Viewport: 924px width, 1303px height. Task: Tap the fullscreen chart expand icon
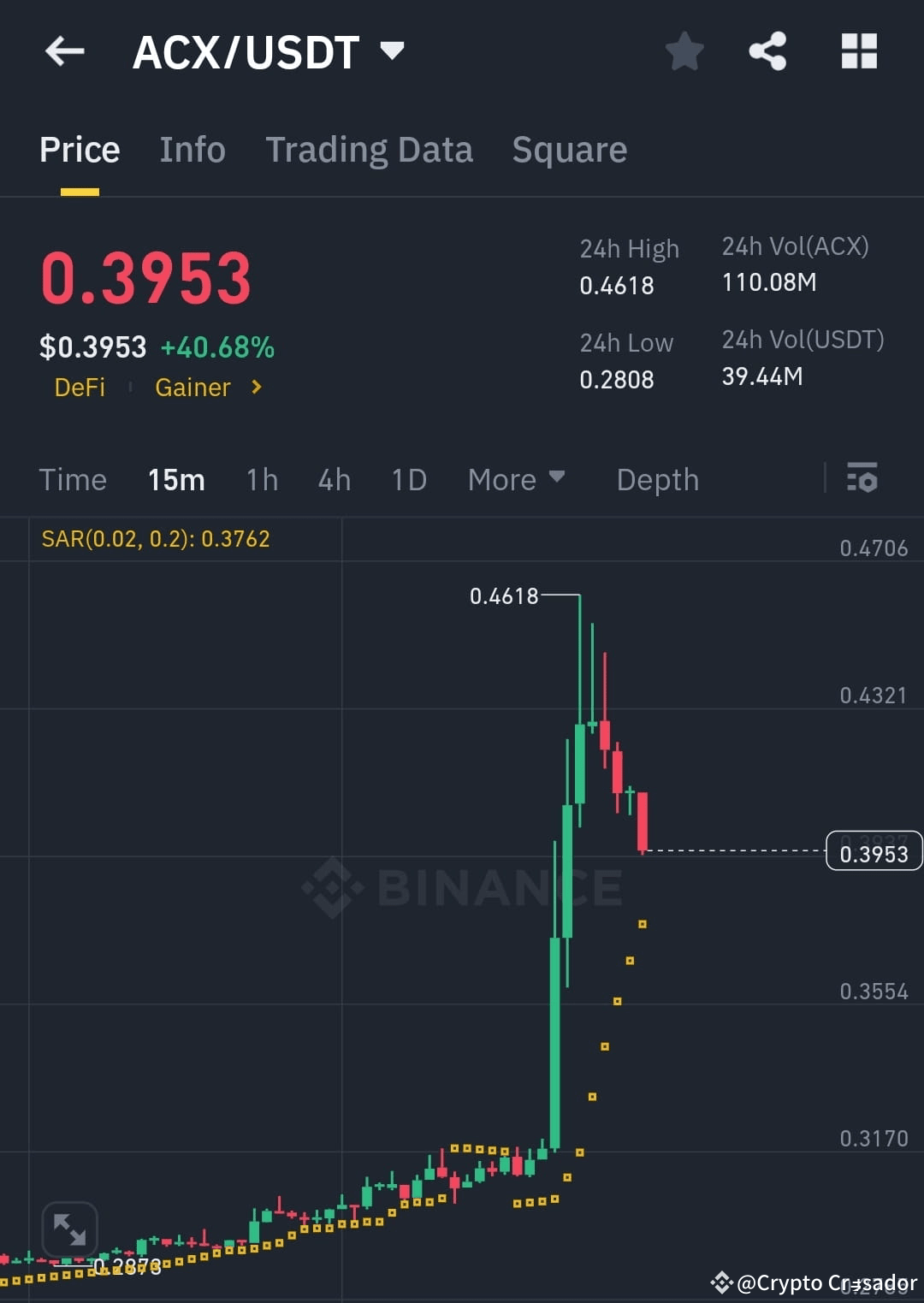pyautogui.click(x=71, y=1230)
